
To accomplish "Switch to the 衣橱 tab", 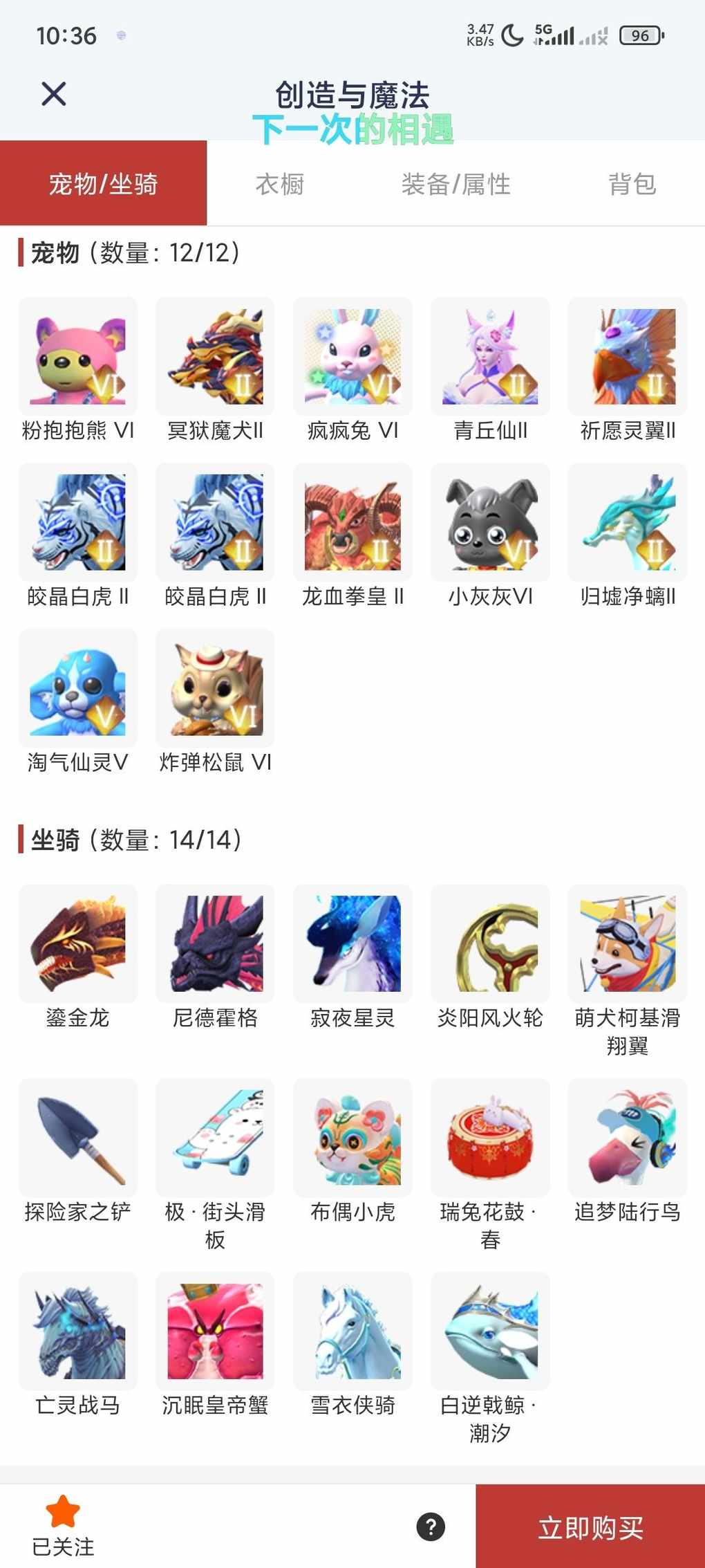I will (279, 184).
